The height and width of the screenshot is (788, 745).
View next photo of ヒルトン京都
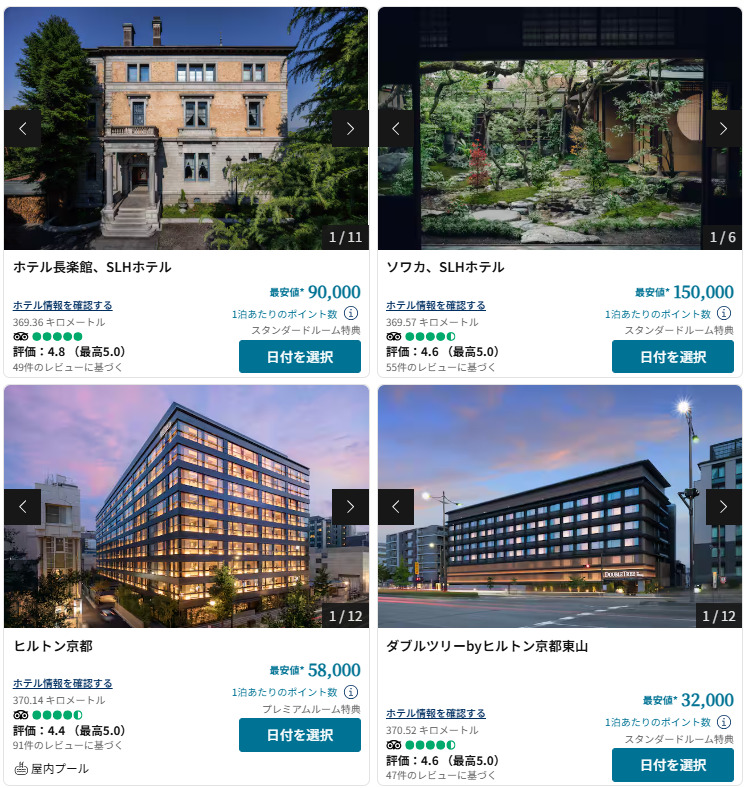point(350,506)
